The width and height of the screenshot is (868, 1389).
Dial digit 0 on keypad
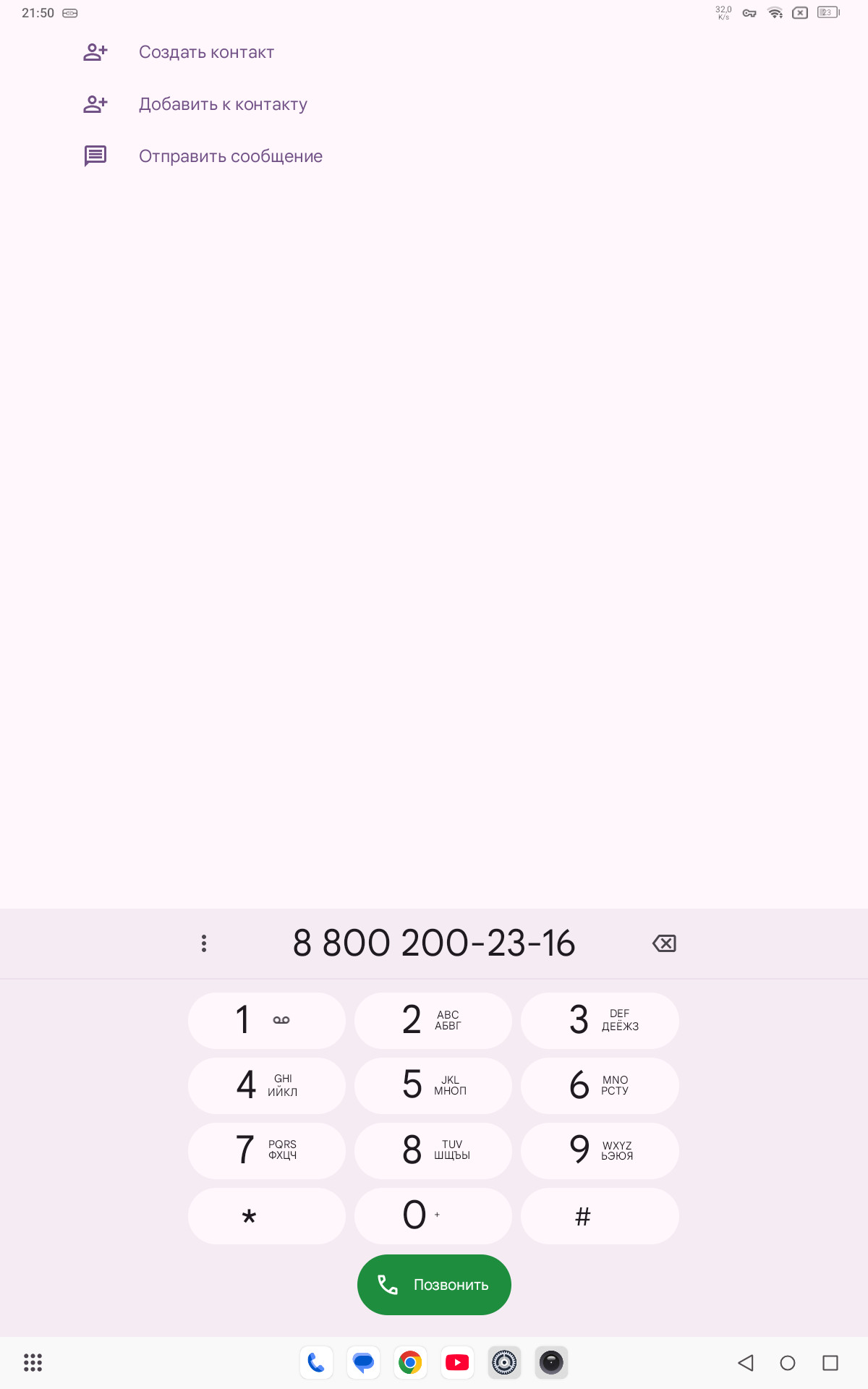point(433,1216)
